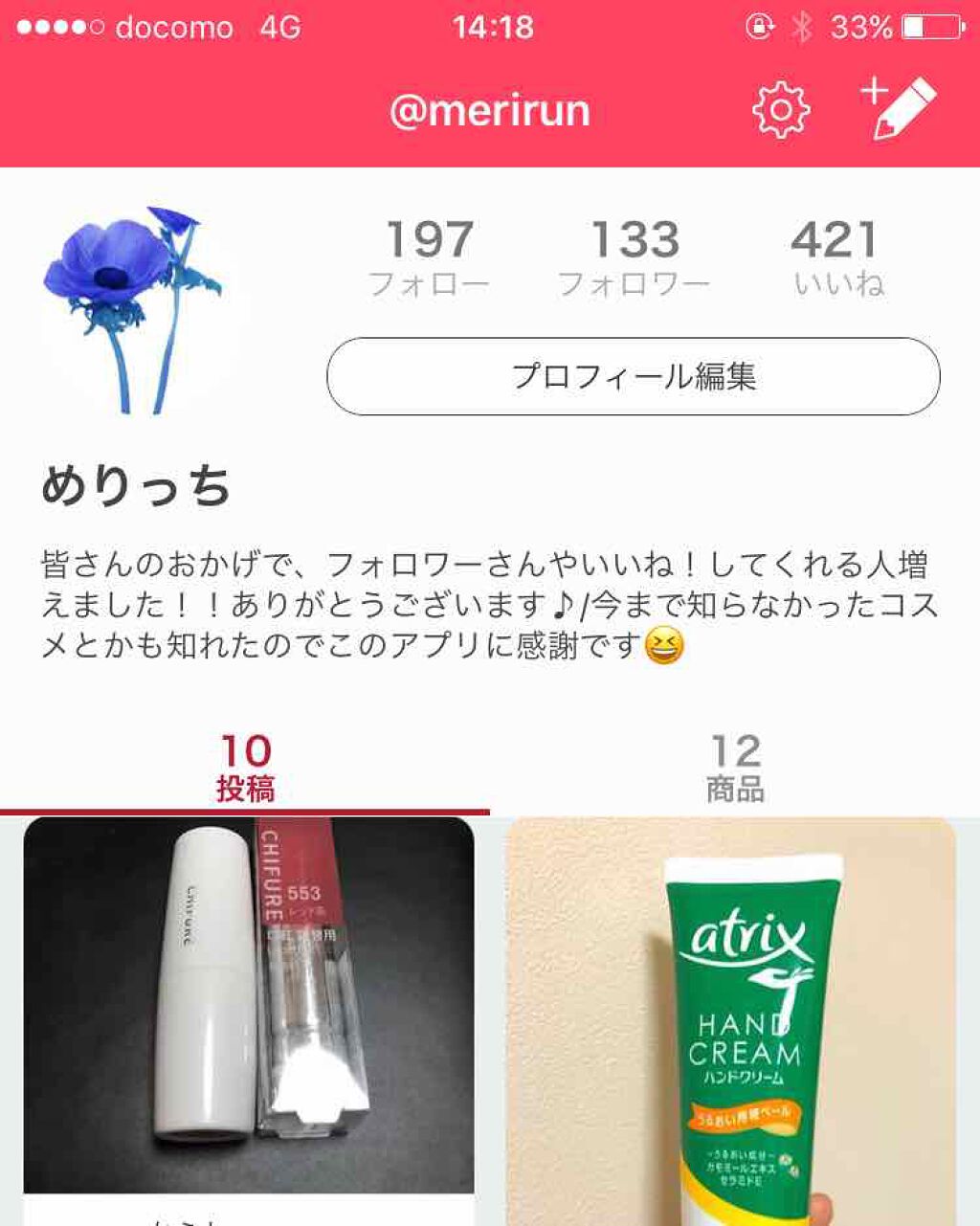Tap the blue flower profile picture
The image size is (980, 1226).
coord(134,309)
